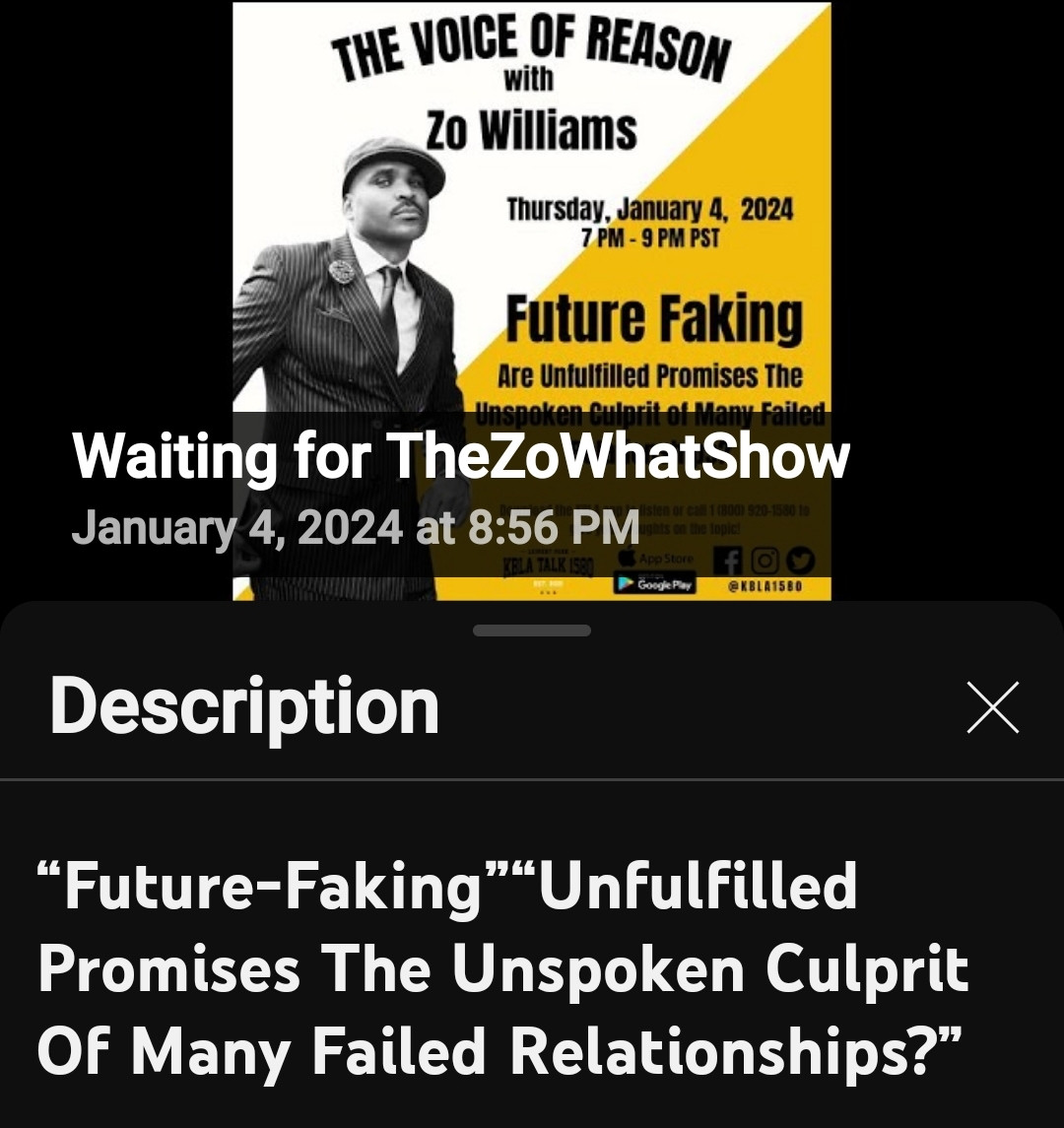Tap the waiting livestream video player
1064x1128 pixels.
pos(532,296)
